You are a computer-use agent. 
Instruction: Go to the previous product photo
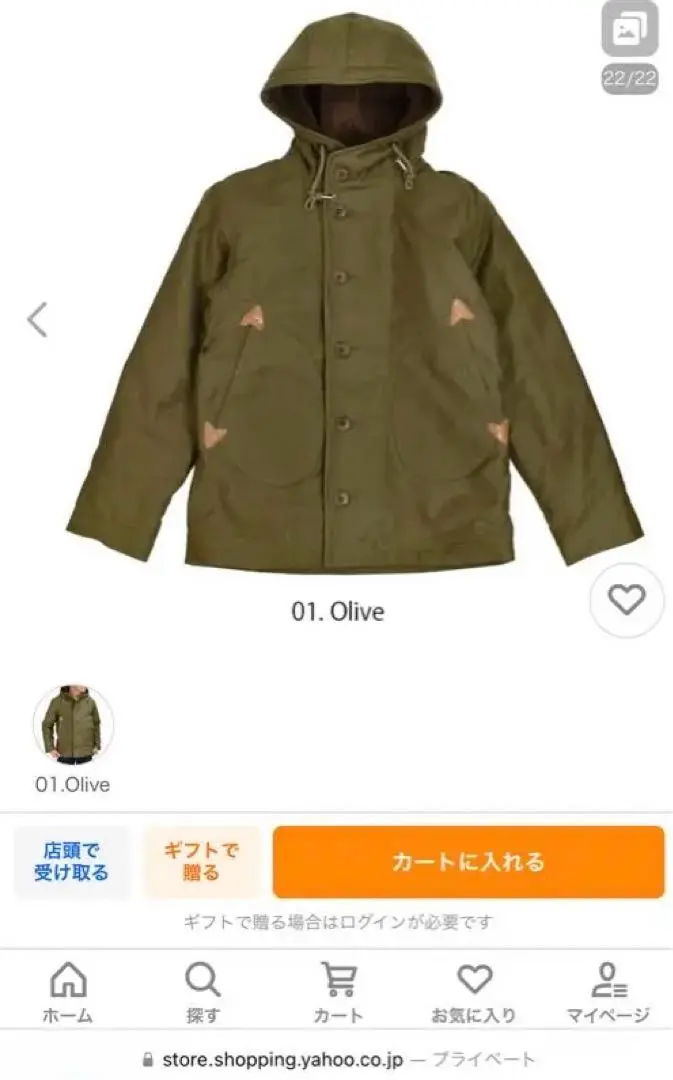click(x=37, y=320)
